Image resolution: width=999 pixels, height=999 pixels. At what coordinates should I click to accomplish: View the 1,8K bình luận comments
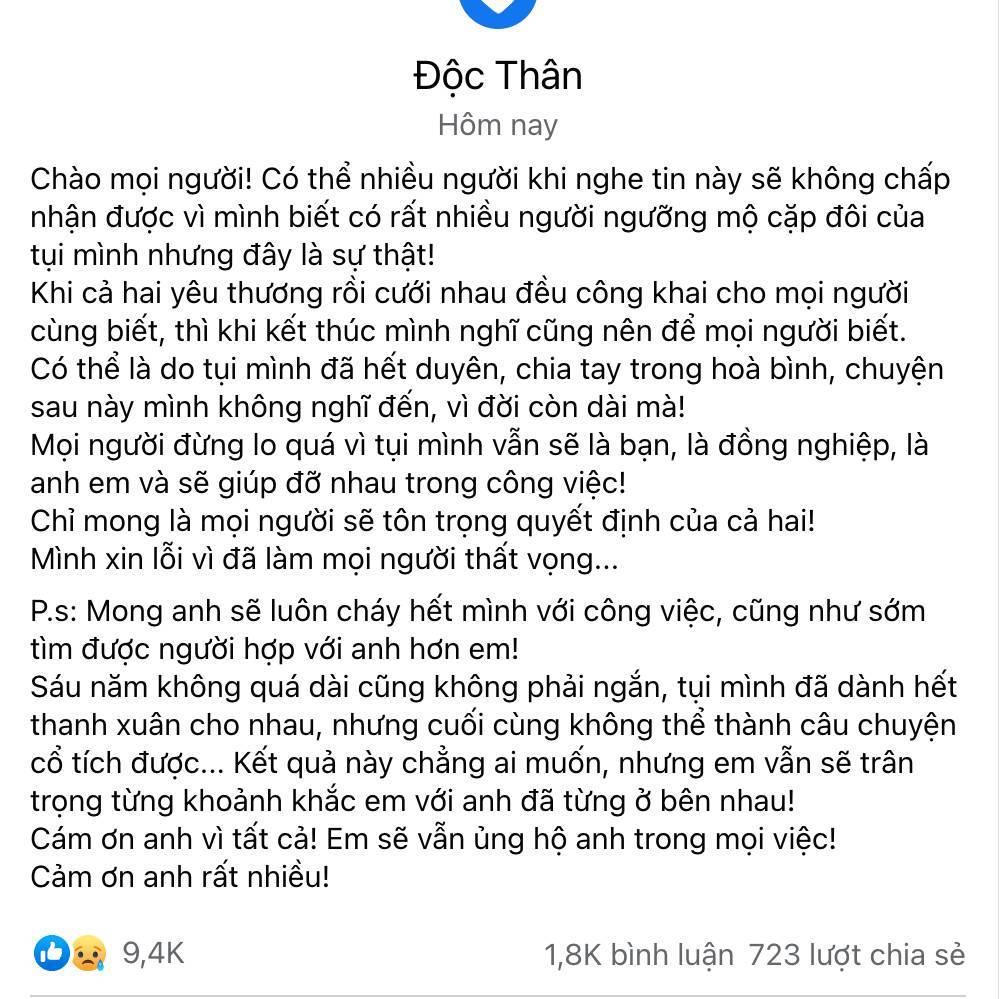(x=638, y=954)
